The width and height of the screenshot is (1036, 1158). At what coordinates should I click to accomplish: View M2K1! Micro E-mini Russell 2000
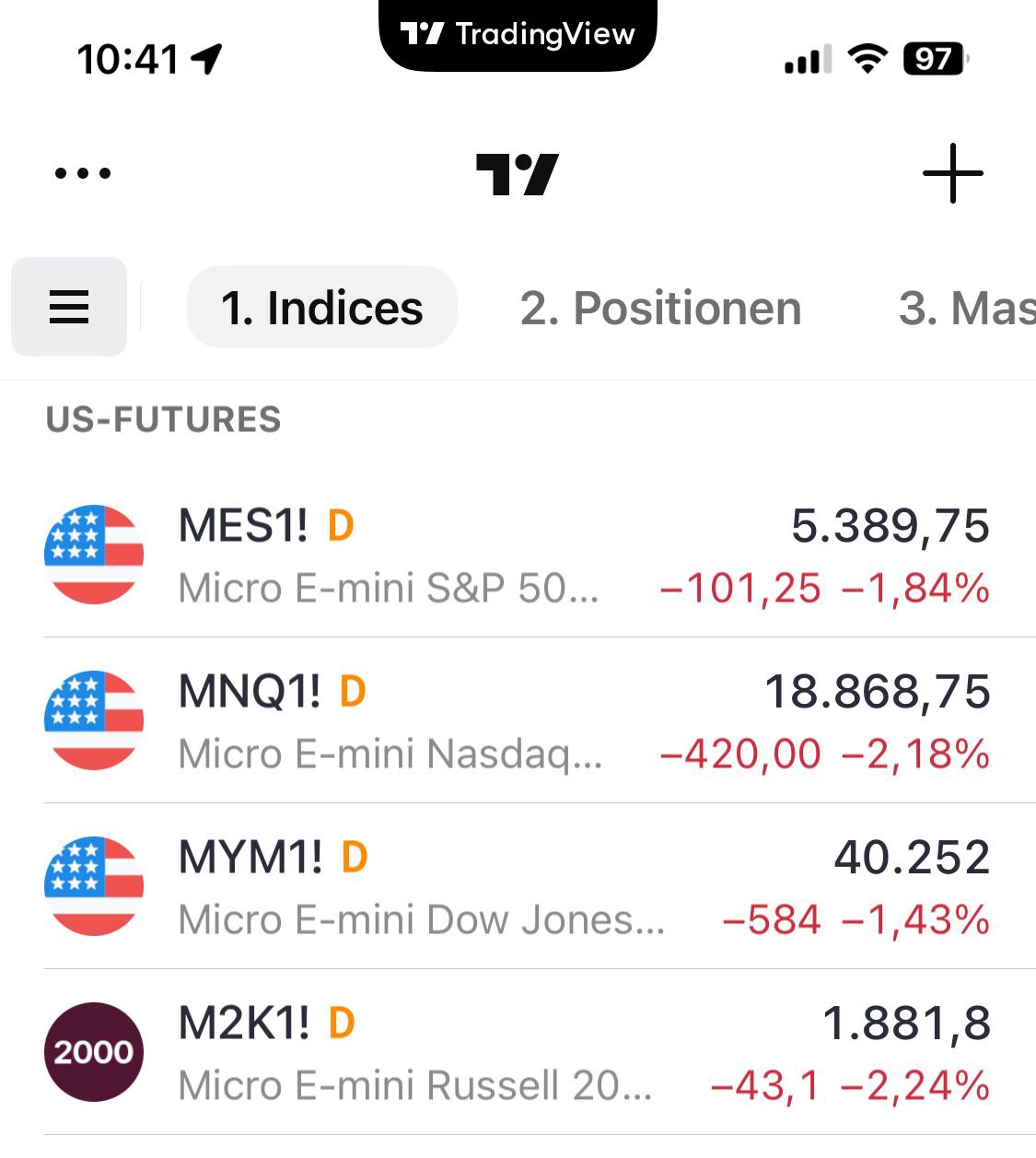pos(516,1052)
